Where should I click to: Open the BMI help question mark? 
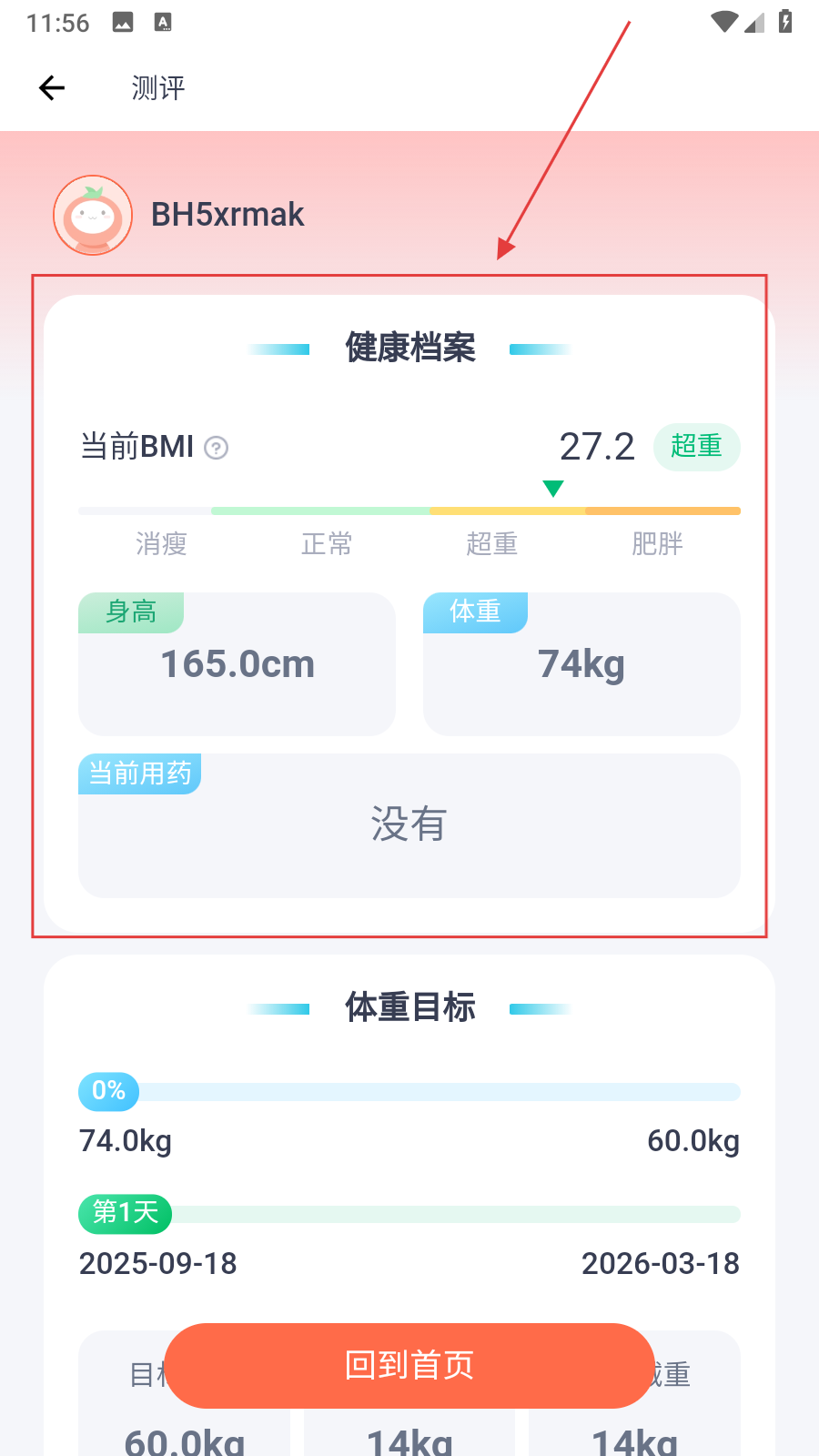216,448
